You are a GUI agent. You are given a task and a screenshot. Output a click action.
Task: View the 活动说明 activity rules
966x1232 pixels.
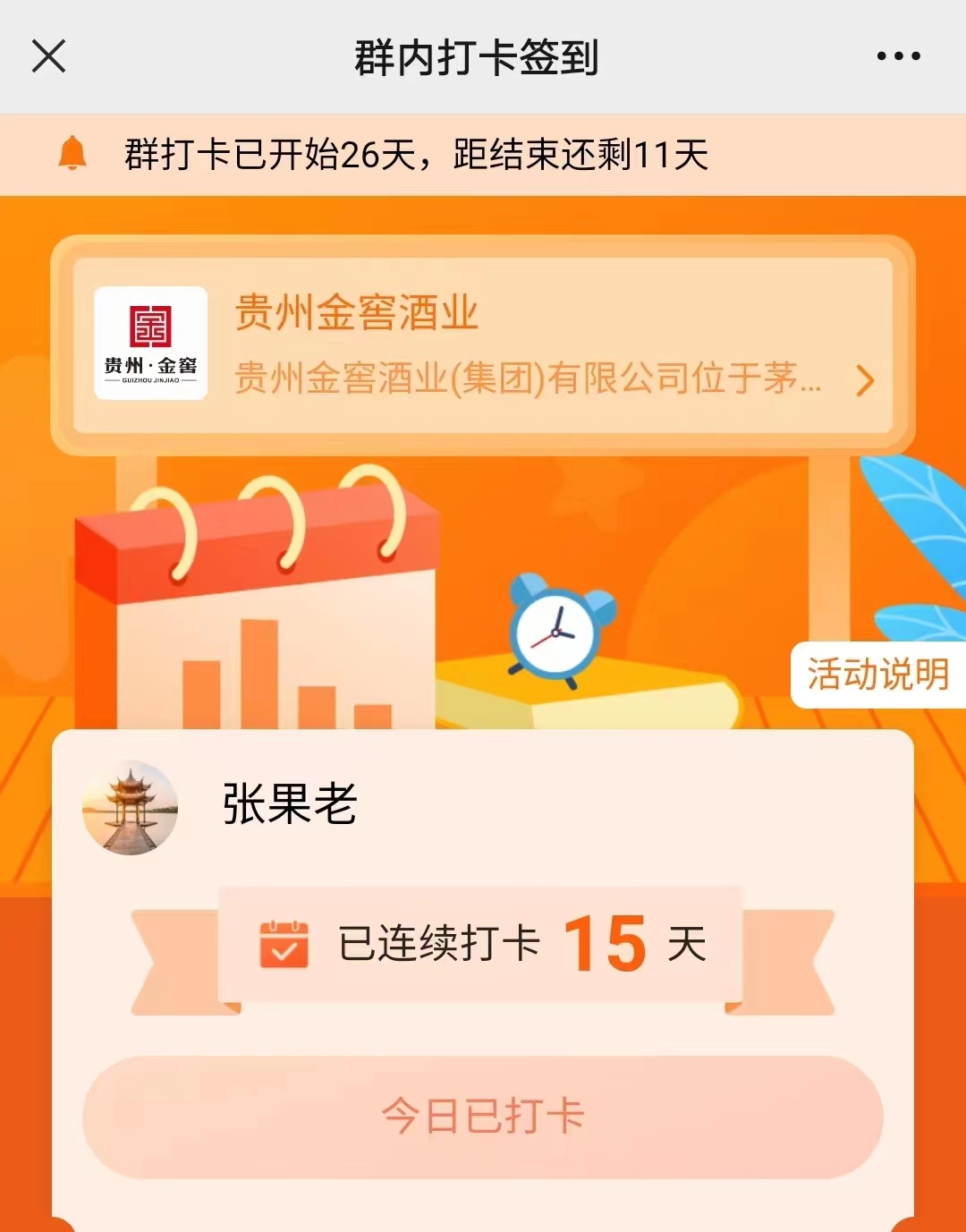[x=877, y=675]
